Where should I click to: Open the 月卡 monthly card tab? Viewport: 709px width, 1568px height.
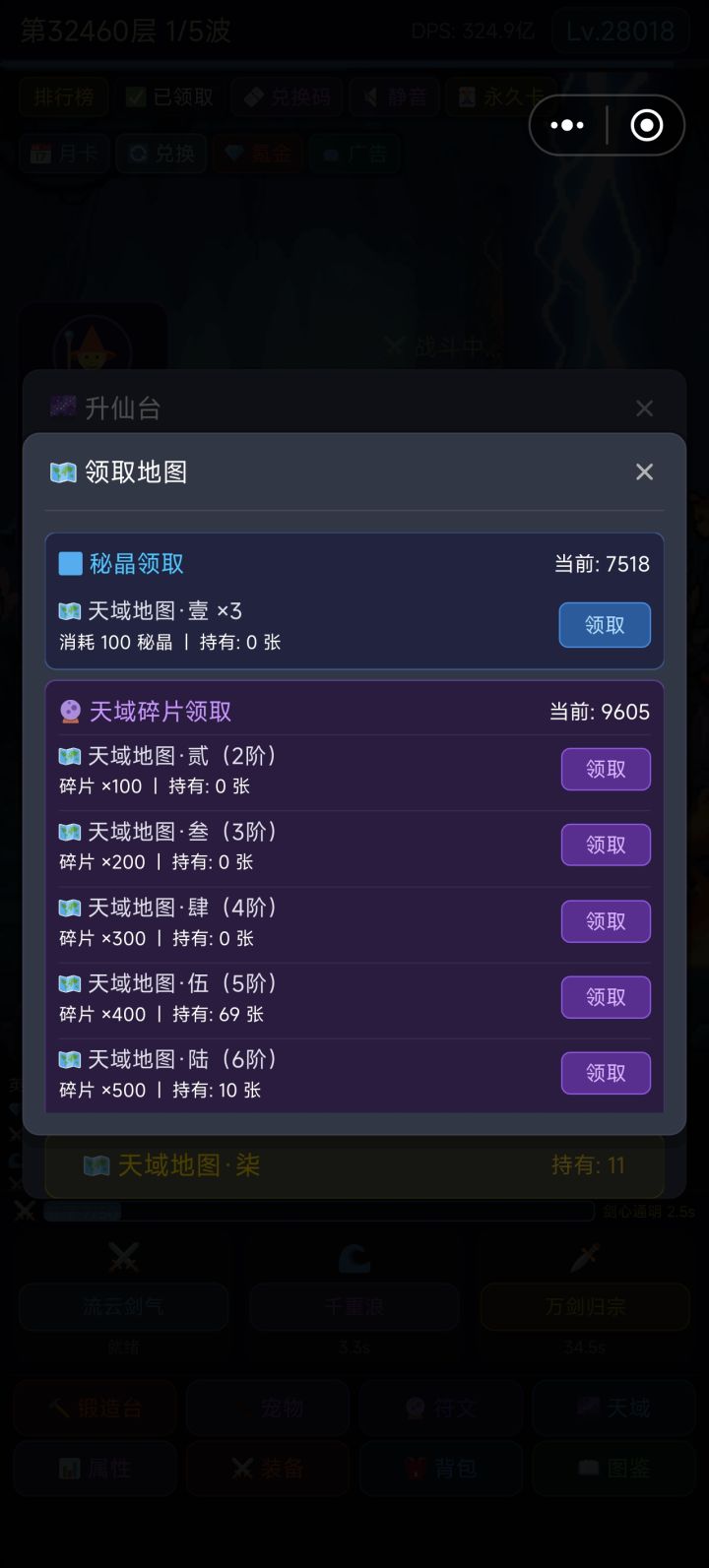63,153
